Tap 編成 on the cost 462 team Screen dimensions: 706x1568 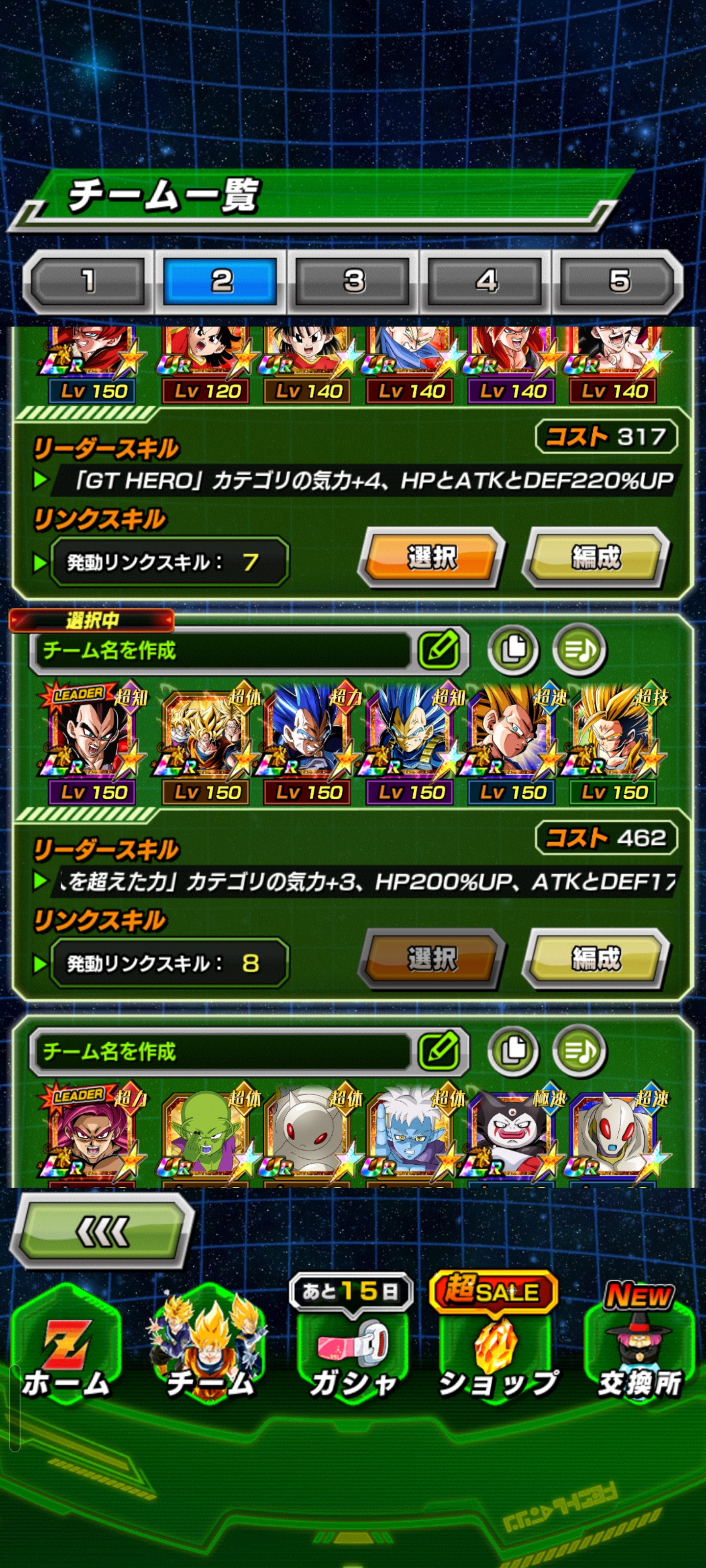click(596, 959)
